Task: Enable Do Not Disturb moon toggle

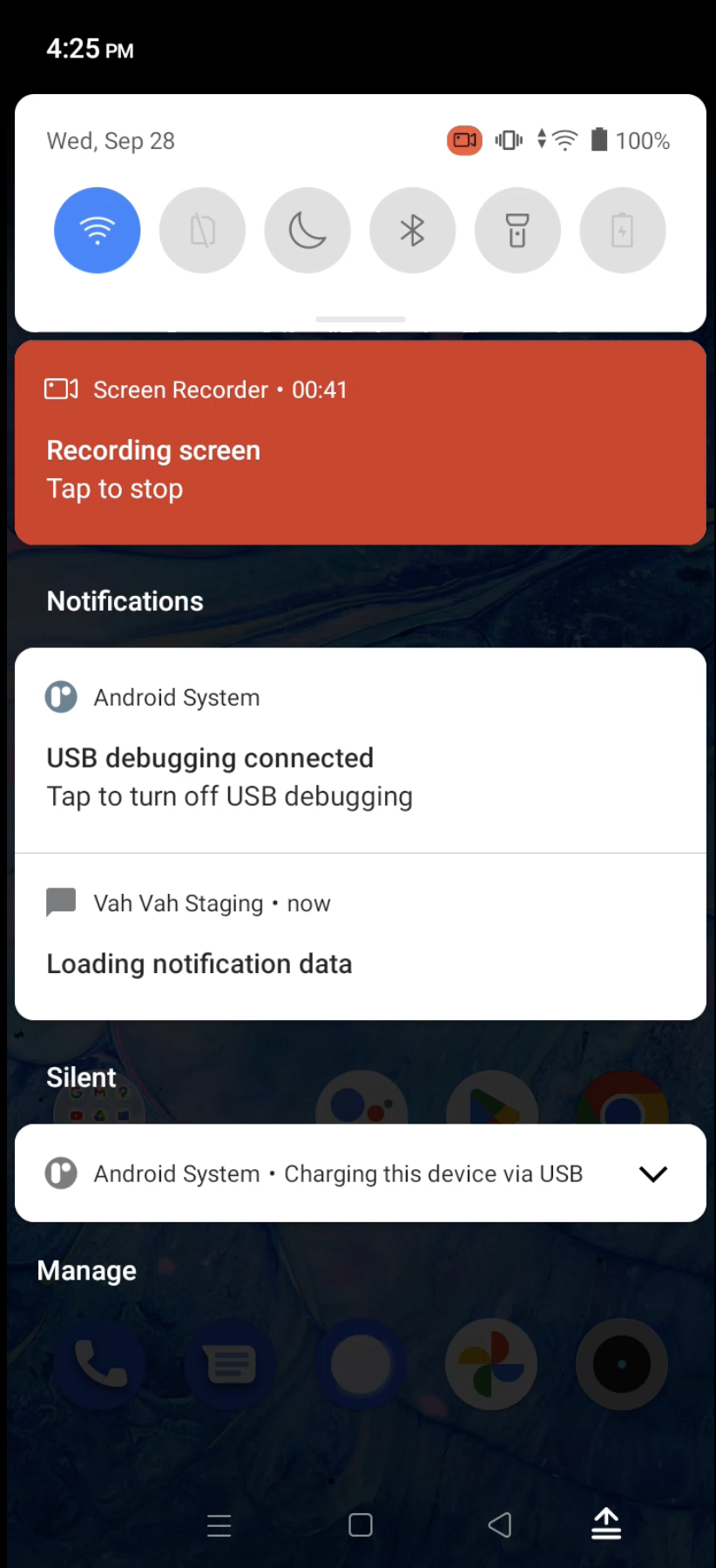Action: click(307, 231)
